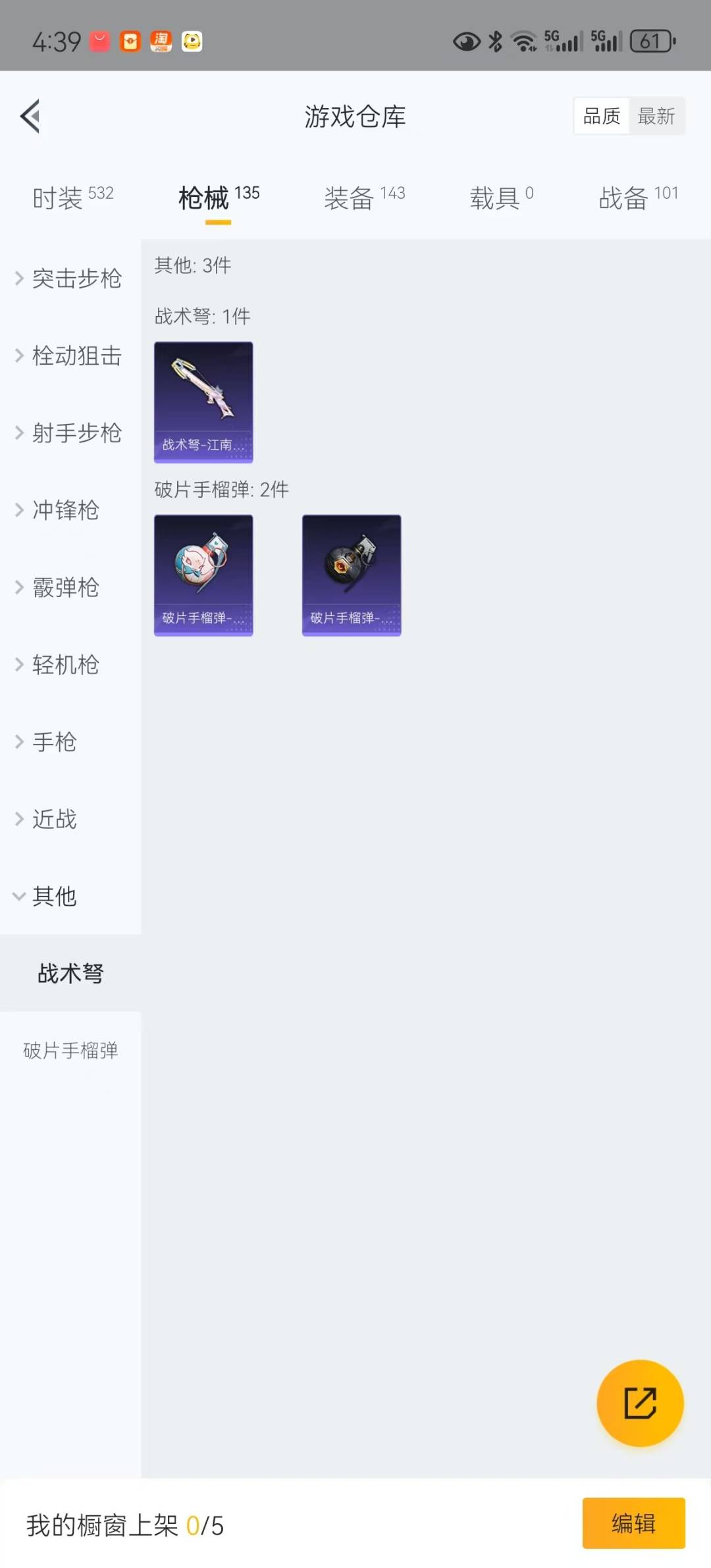This screenshot has width=711, height=1568.
Task: View the 战备 tab
Action: 637,197
